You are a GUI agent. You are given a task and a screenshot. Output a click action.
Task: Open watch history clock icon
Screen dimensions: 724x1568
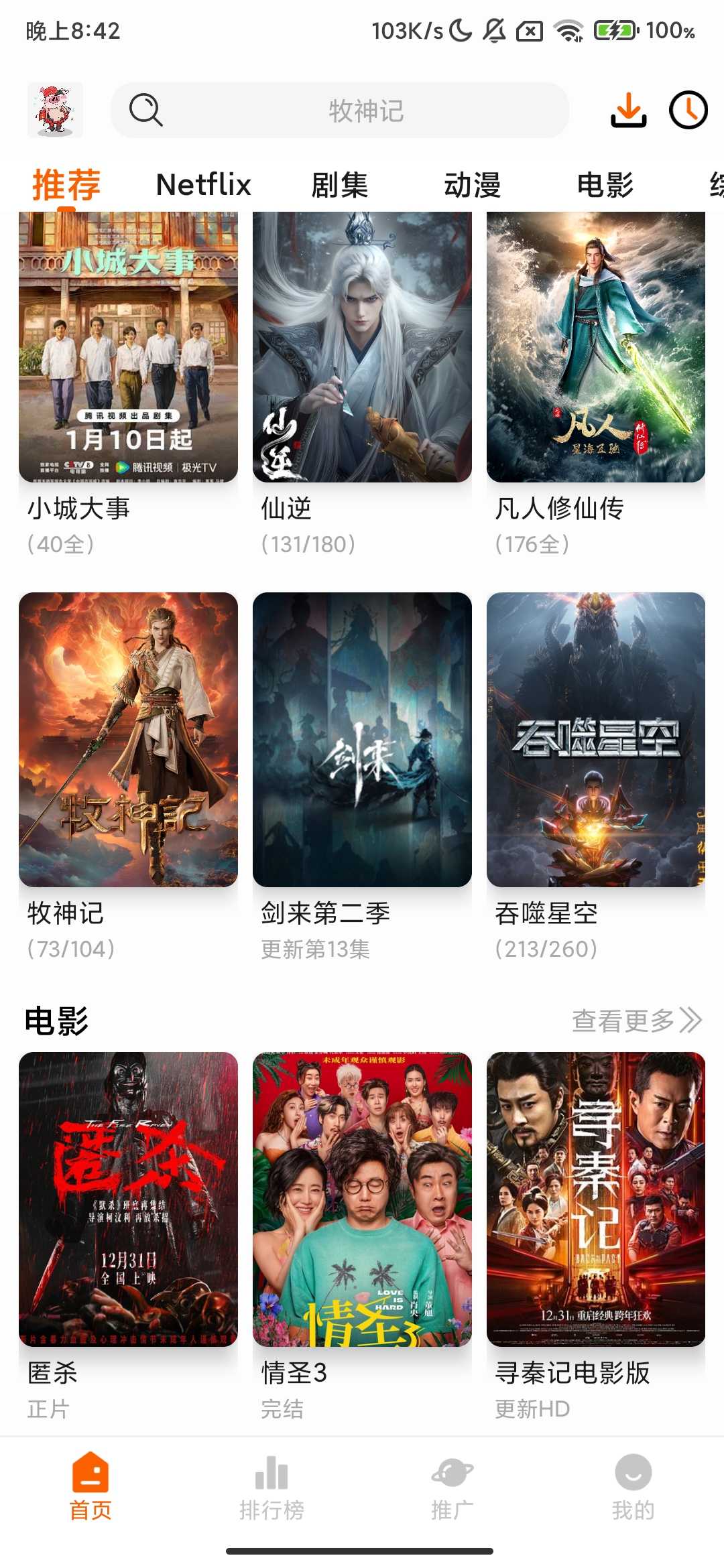[x=688, y=111]
